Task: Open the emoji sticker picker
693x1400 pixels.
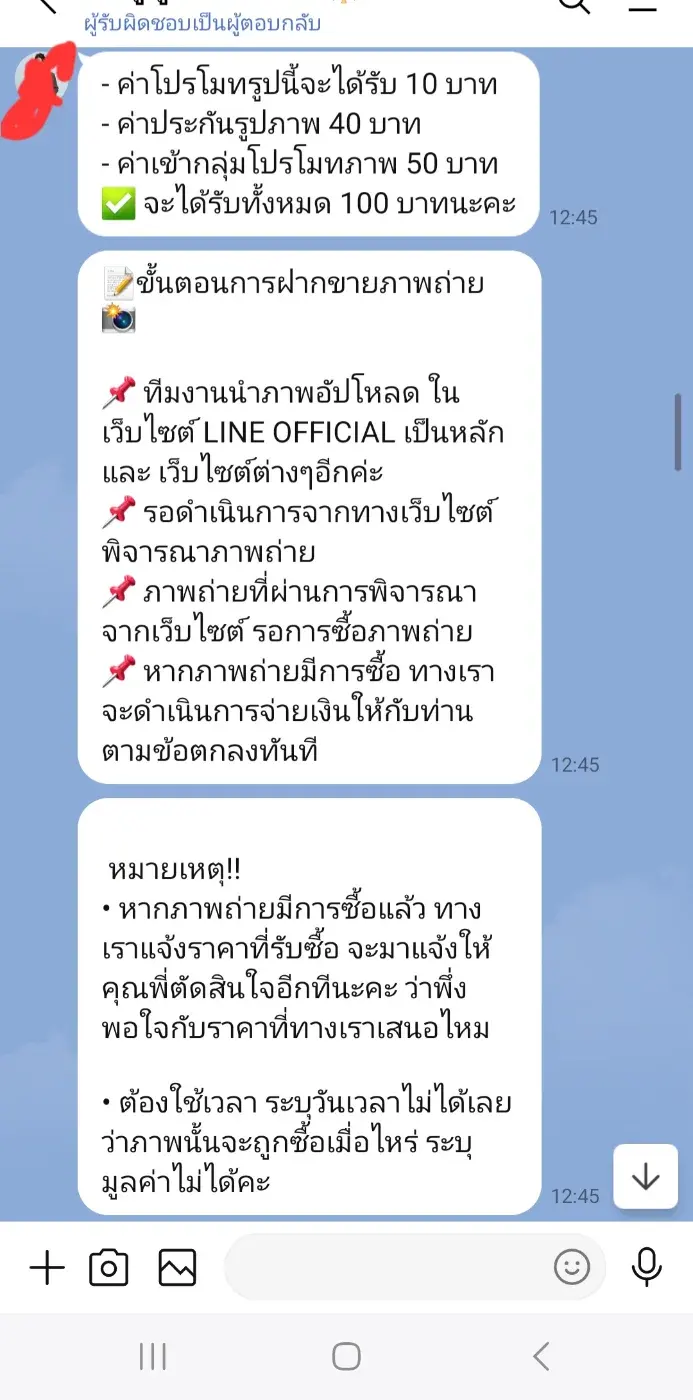Action: [x=572, y=1268]
